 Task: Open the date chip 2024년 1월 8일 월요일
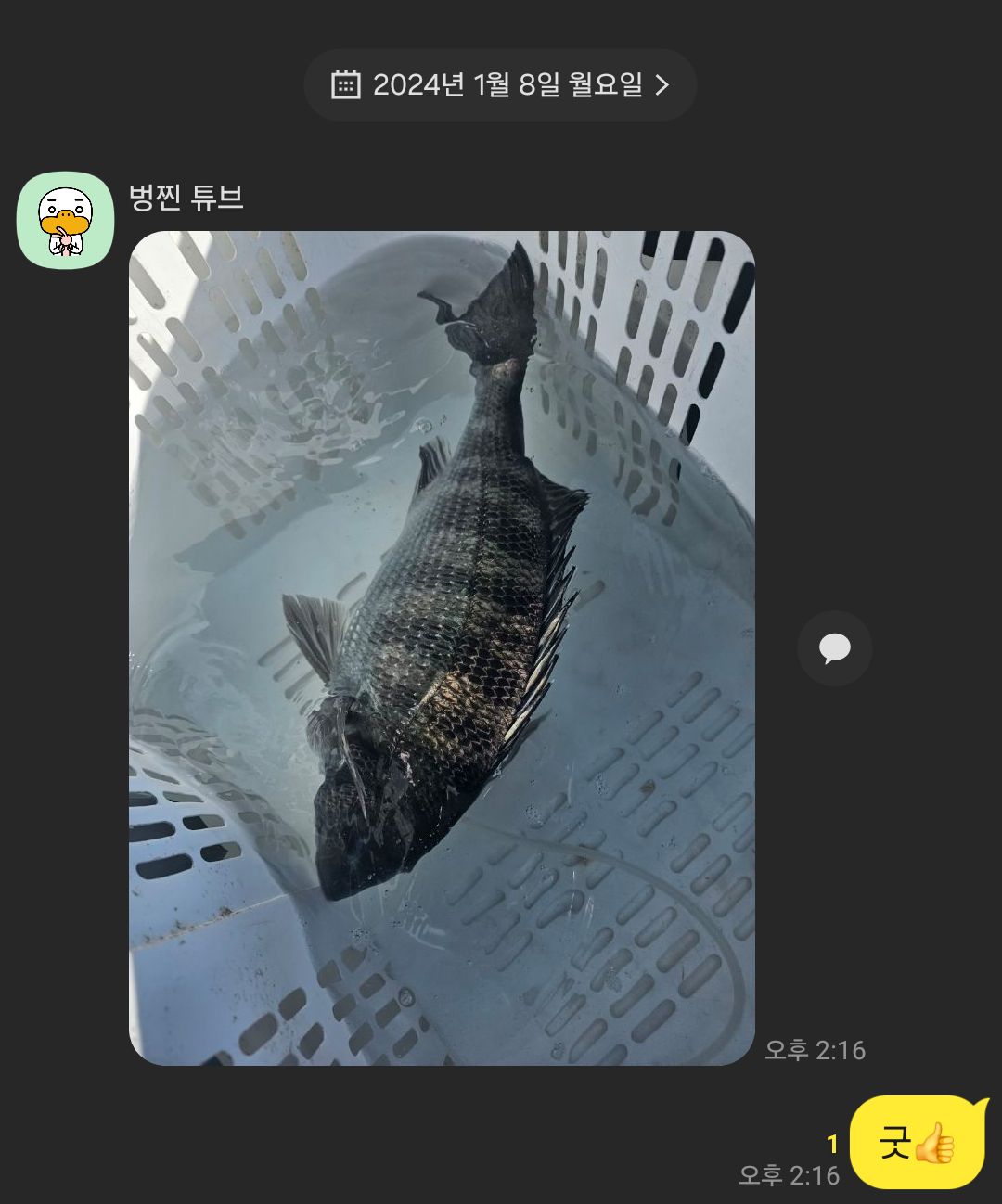(x=500, y=85)
